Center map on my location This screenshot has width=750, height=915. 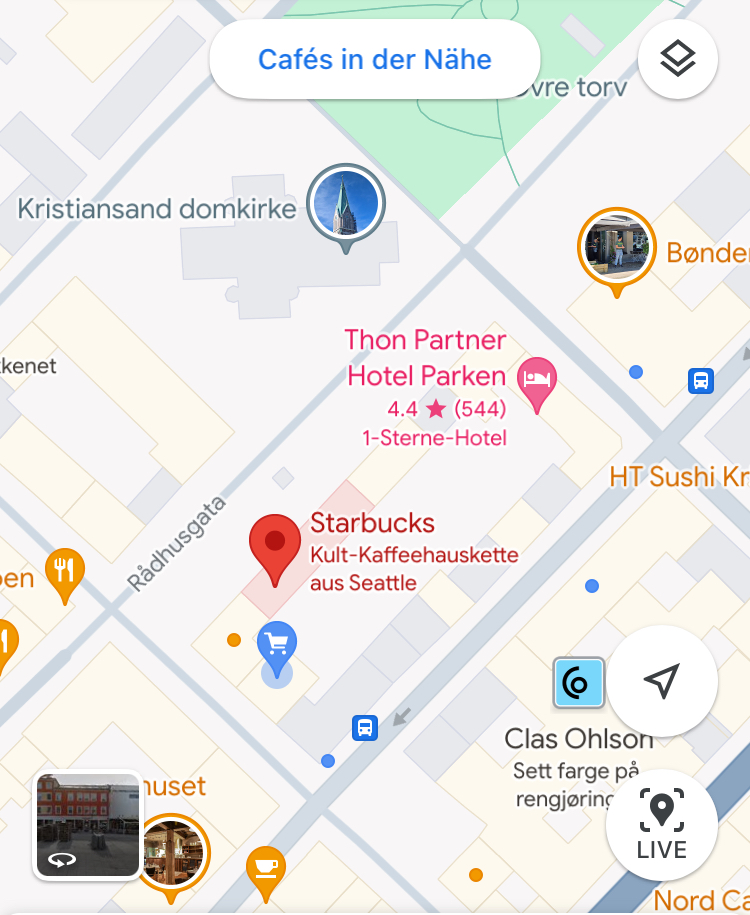pyautogui.click(x=662, y=681)
